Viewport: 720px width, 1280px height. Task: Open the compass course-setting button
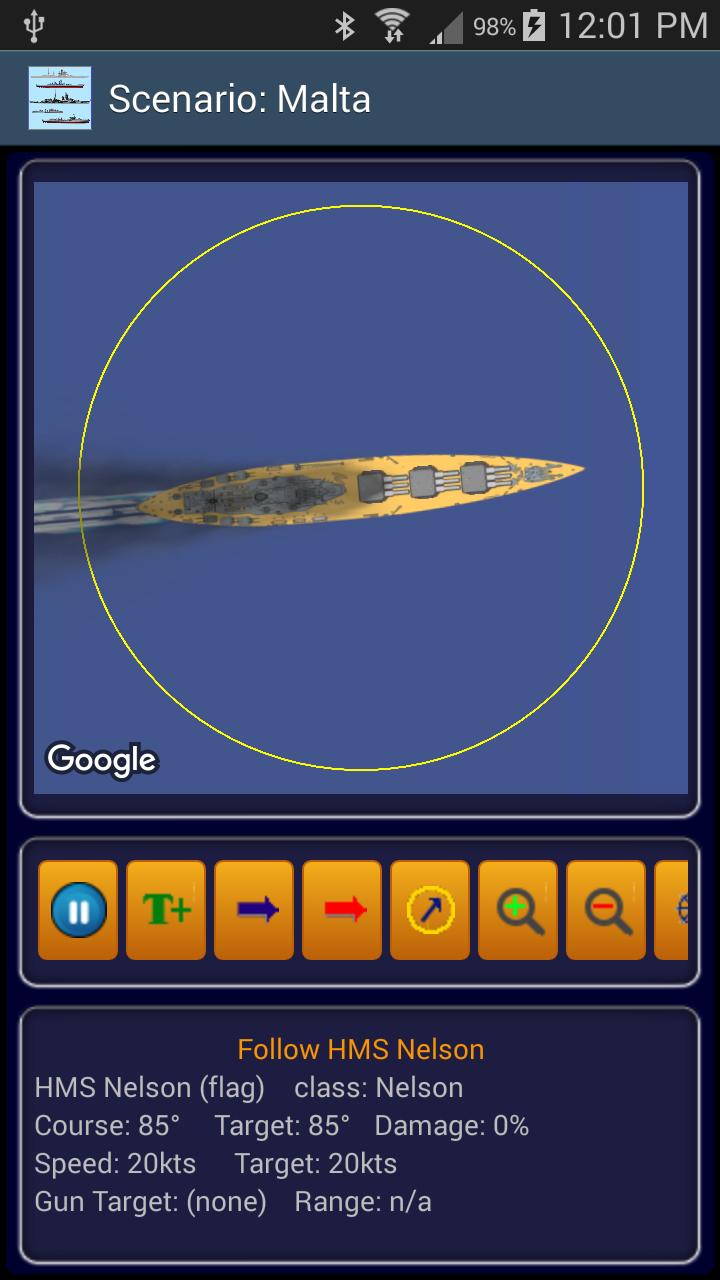point(430,910)
